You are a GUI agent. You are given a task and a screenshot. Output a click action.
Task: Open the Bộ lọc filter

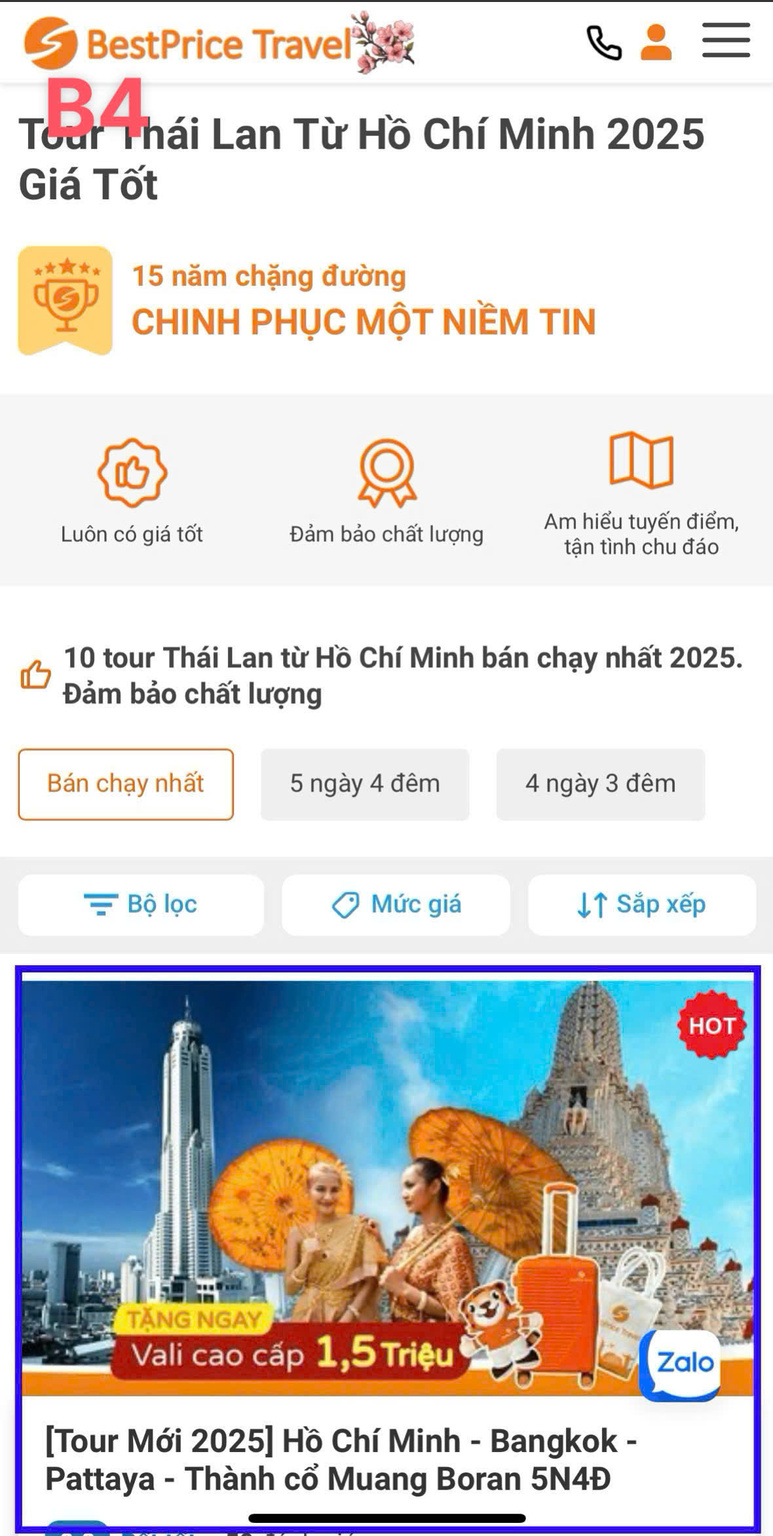click(x=141, y=905)
